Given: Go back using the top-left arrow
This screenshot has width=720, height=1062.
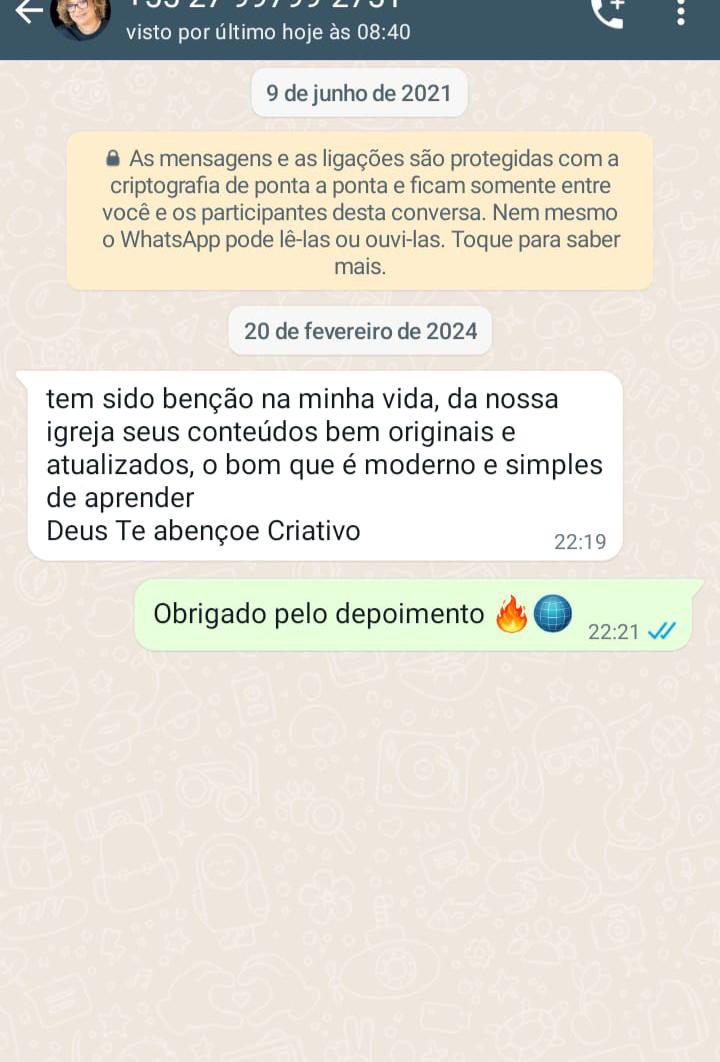Looking at the screenshot, I should pos(29,11).
